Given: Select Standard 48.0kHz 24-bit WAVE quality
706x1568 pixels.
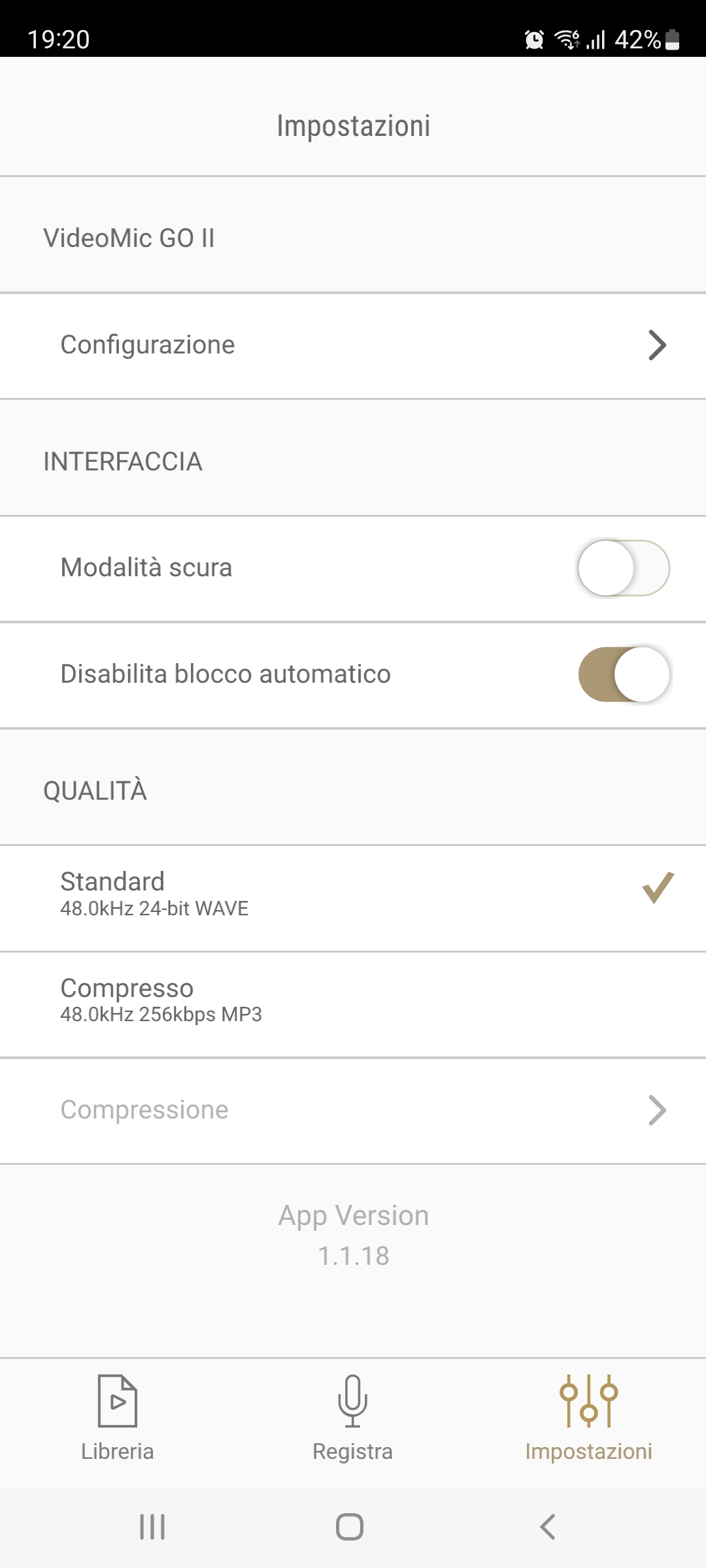Looking at the screenshot, I should coord(353,898).
